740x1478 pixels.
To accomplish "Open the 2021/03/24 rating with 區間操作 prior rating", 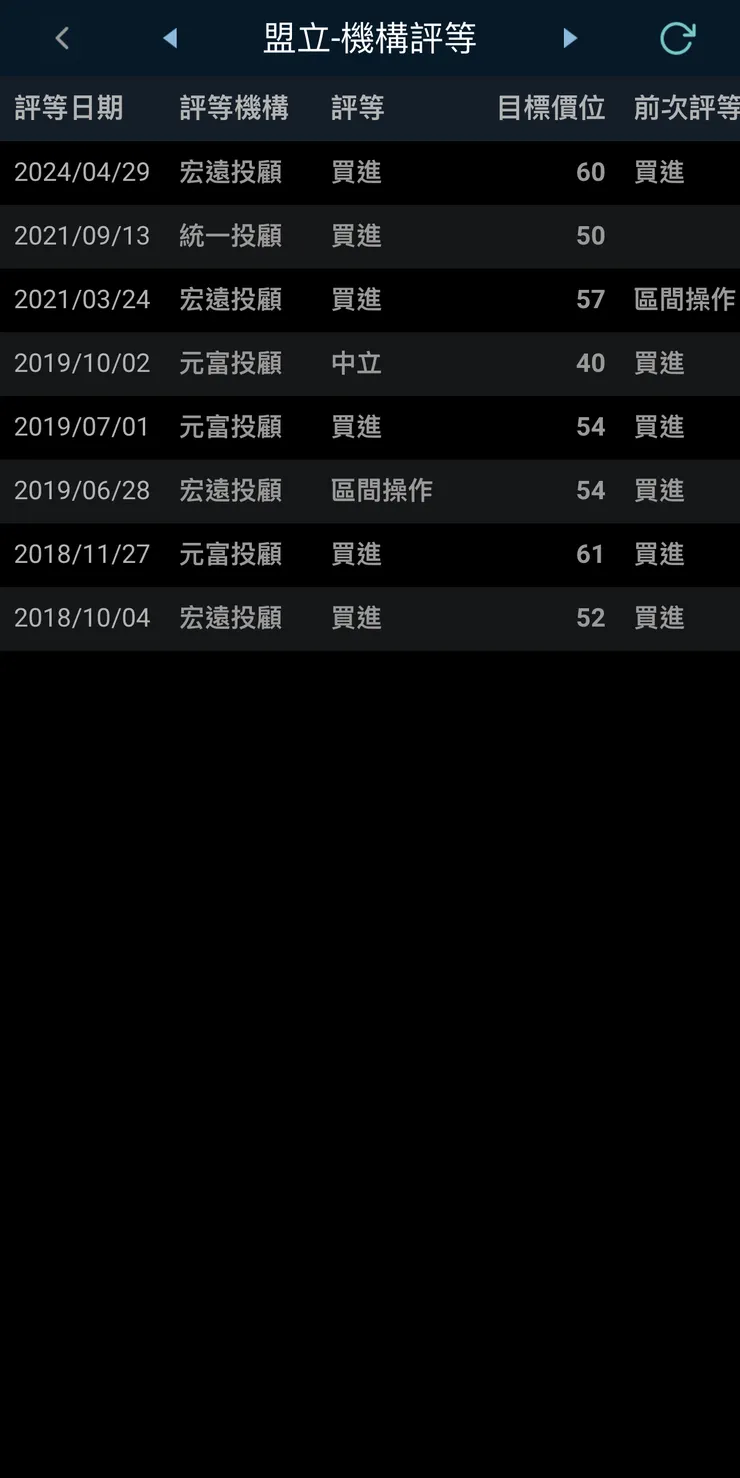I will coord(370,300).
